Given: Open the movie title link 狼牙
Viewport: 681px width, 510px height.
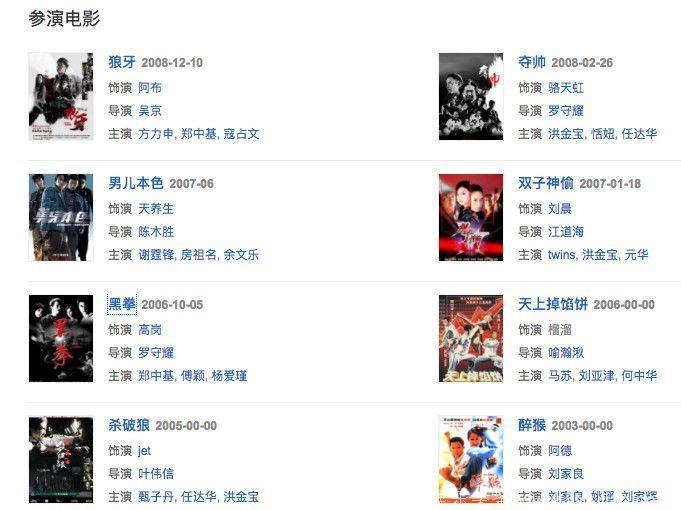Looking at the screenshot, I should tap(122, 62).
